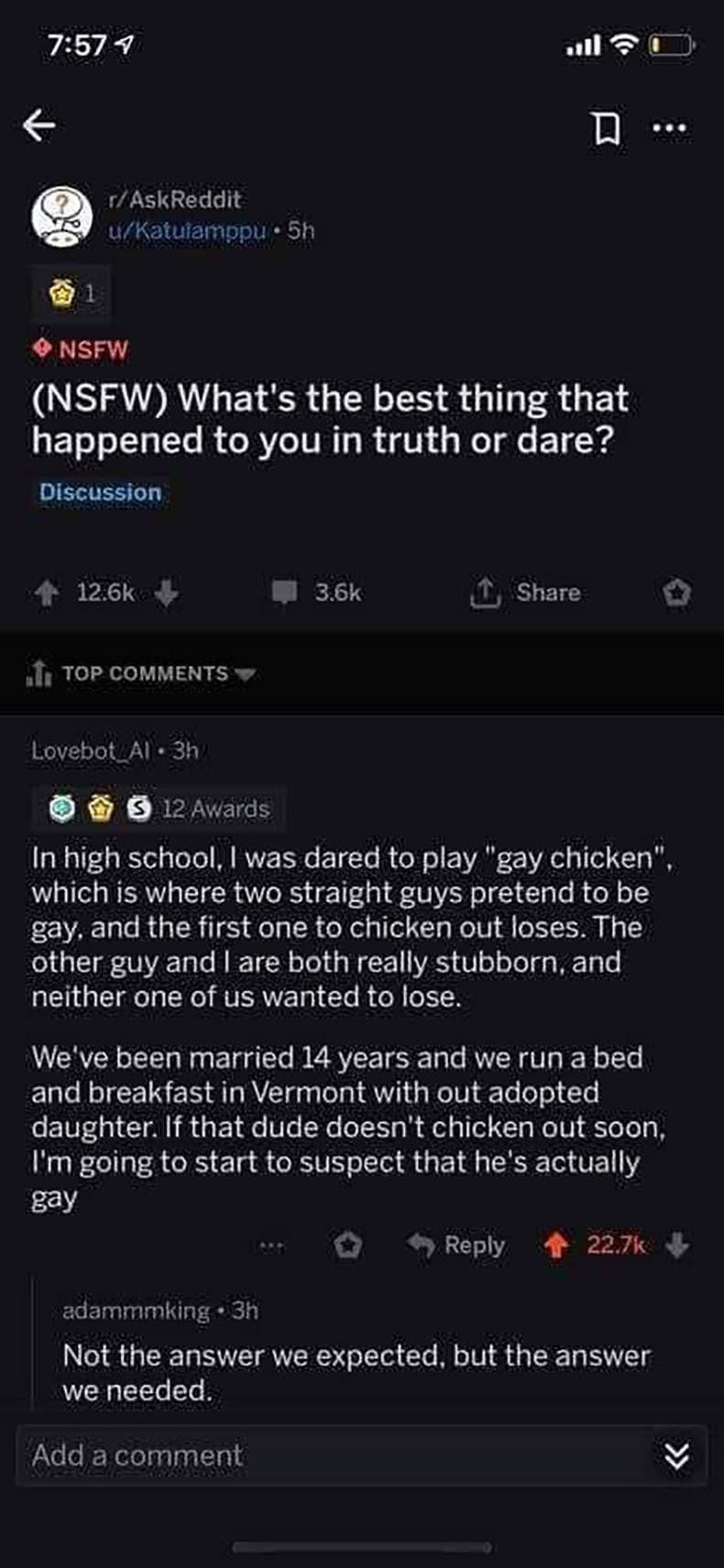The image size is (724, 1568).
Task: Upvote the truth or dare post
Action: pyautogui.click(x=46, y=593)
